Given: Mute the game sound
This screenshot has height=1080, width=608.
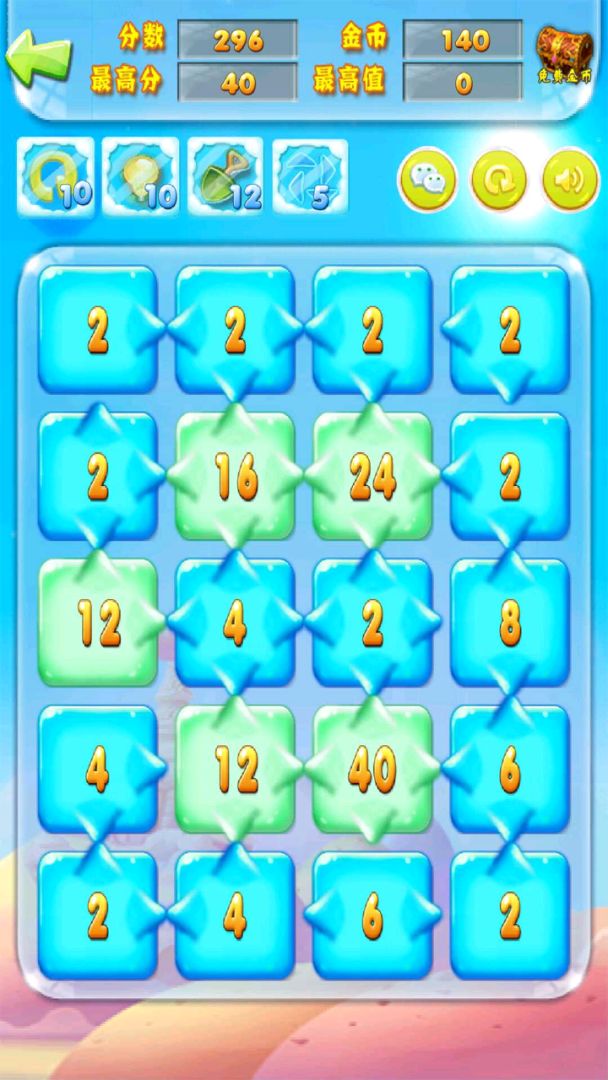Looking at the screenshot, I should pyautogui.click(x=570, y=180).
